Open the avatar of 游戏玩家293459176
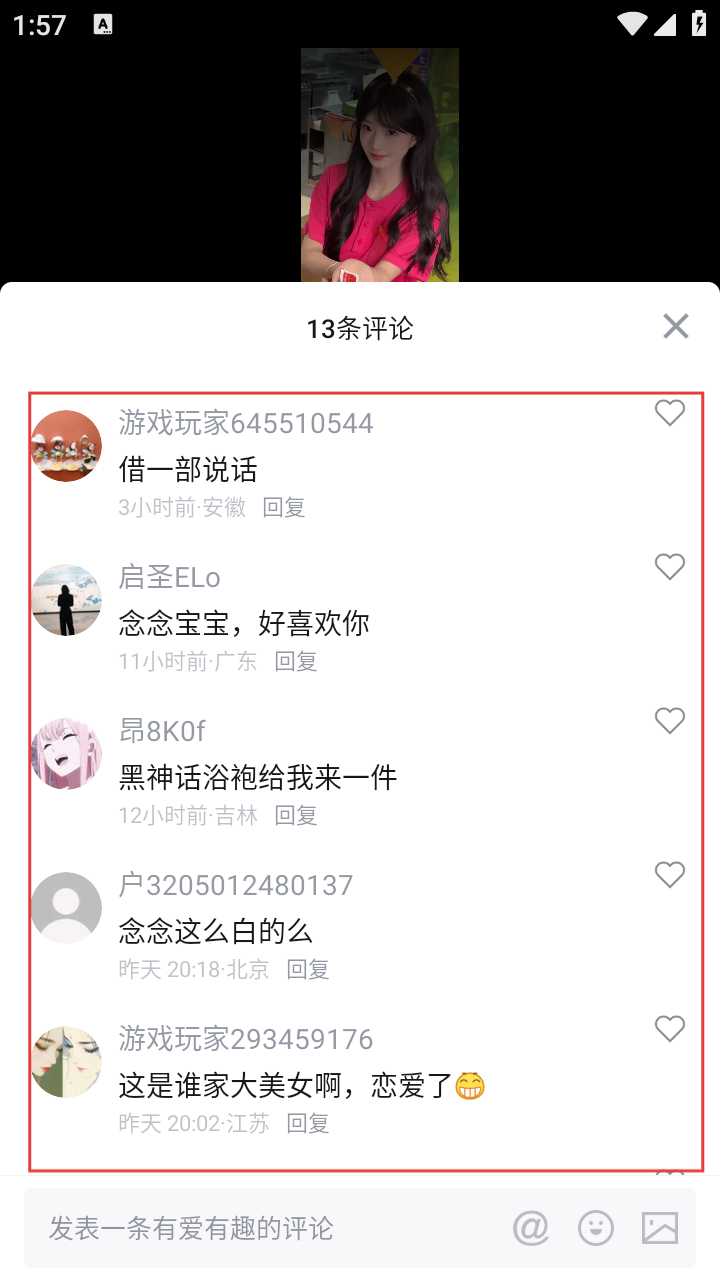This screenshot has width=720, height=1280. click(66, 1062)
